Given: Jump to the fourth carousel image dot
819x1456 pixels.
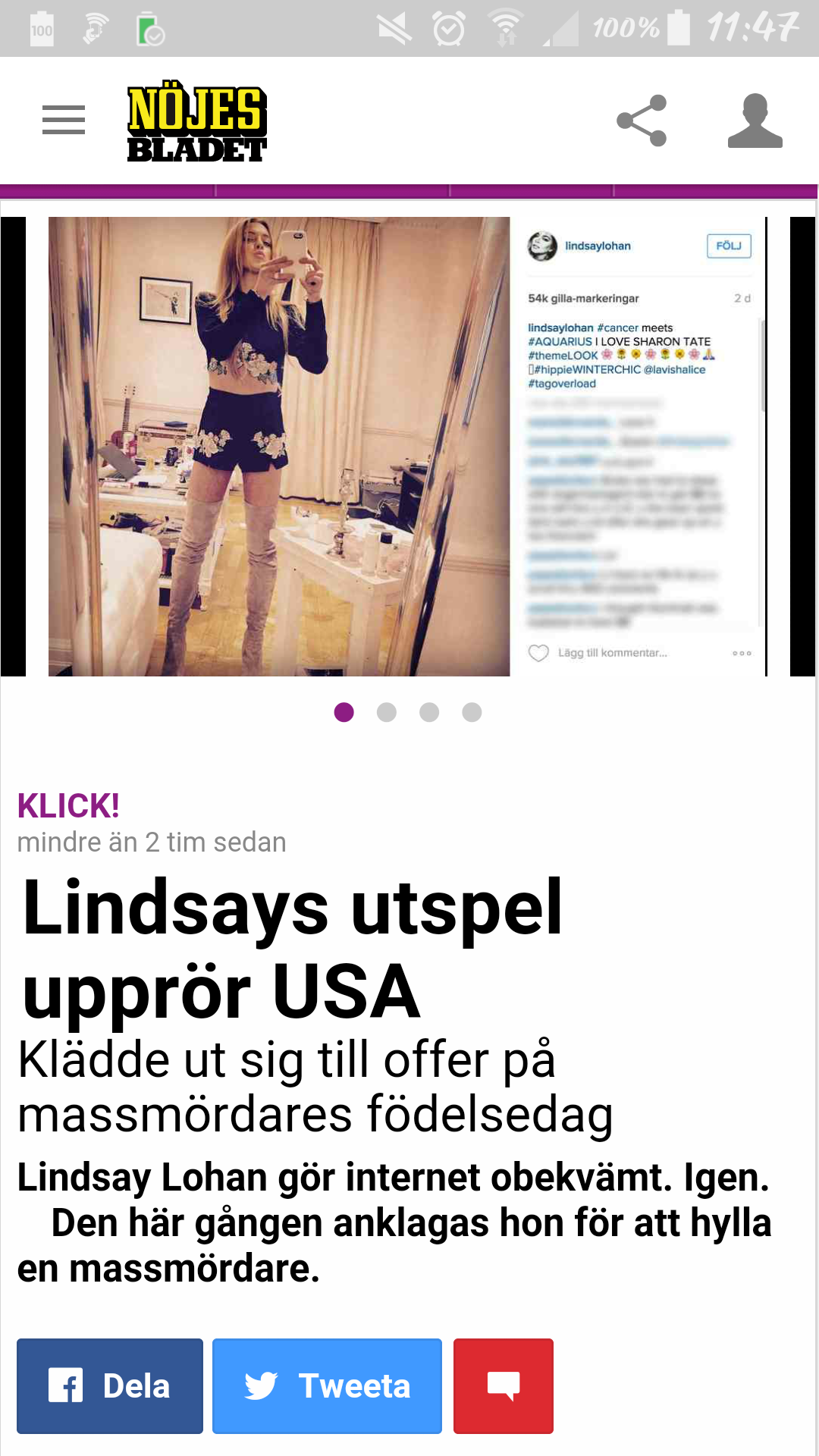Looking at the screenshot, I should (x=472, y=712).
